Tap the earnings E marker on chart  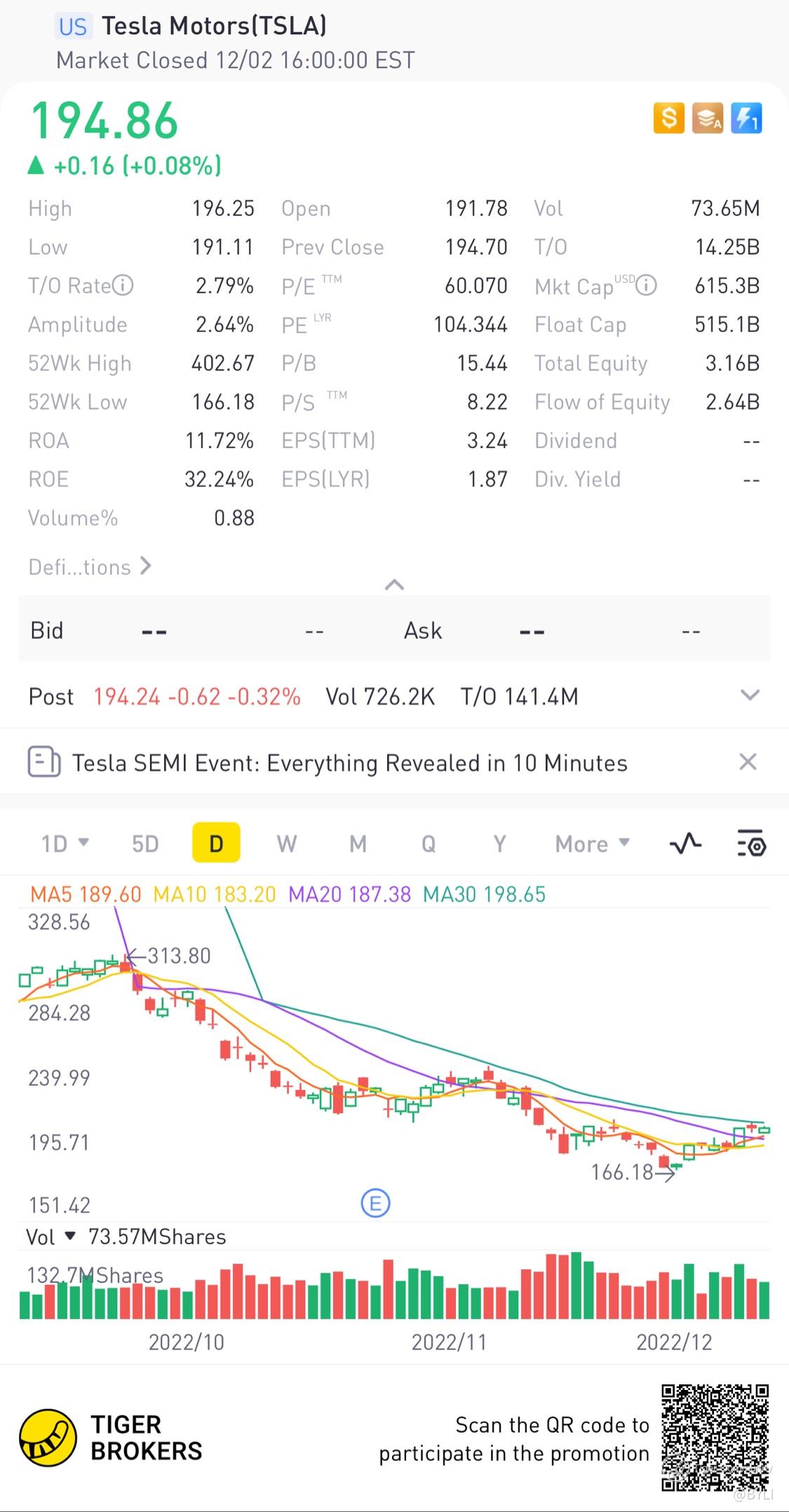click(x=375, y=1203)
